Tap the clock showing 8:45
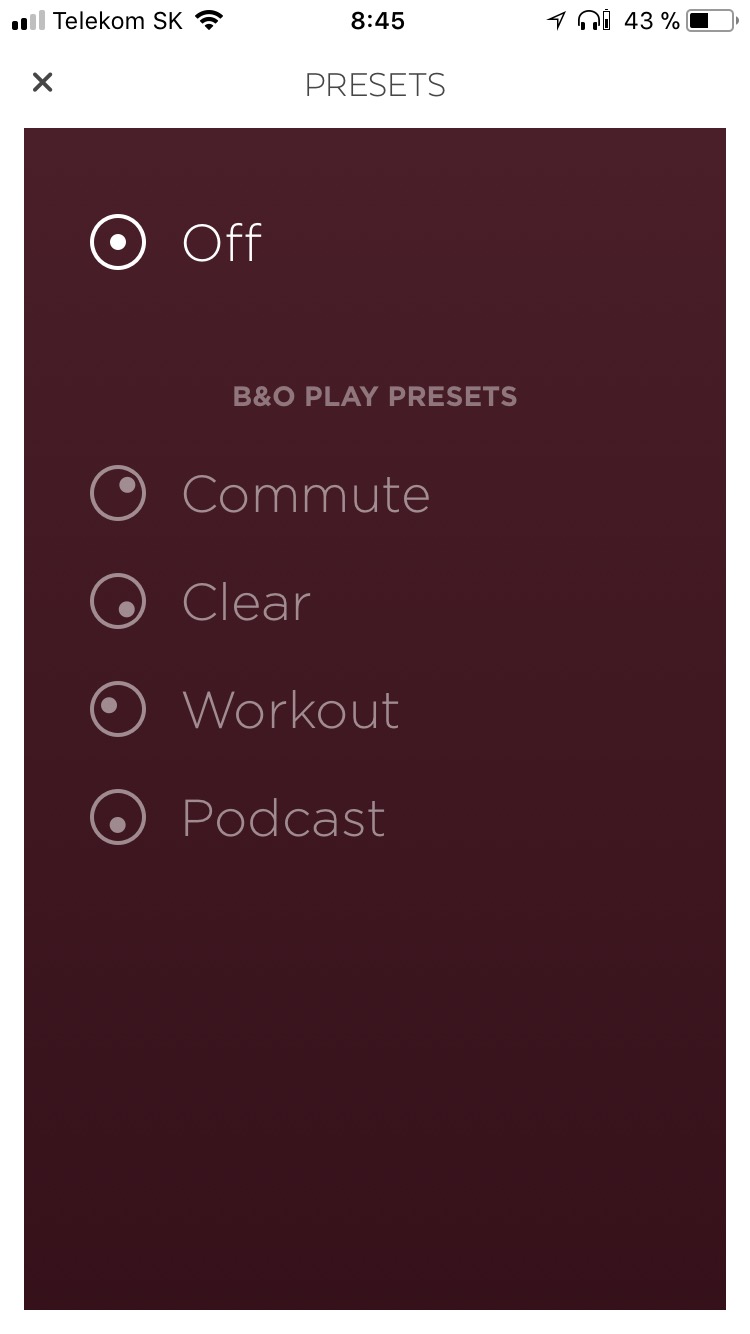750x1334 pixels. click(378, 19)
